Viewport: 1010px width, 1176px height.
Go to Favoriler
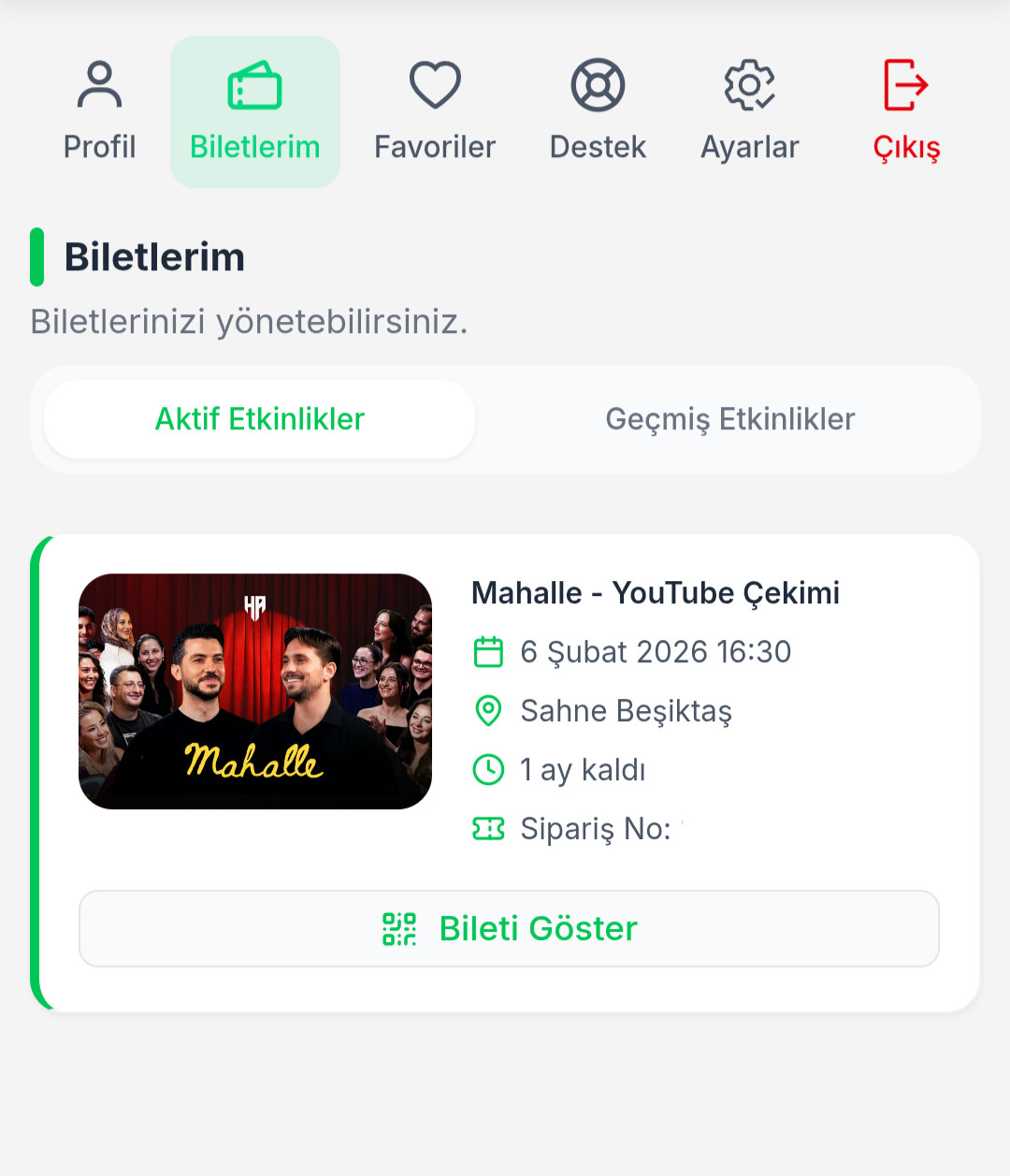[435, 111]
